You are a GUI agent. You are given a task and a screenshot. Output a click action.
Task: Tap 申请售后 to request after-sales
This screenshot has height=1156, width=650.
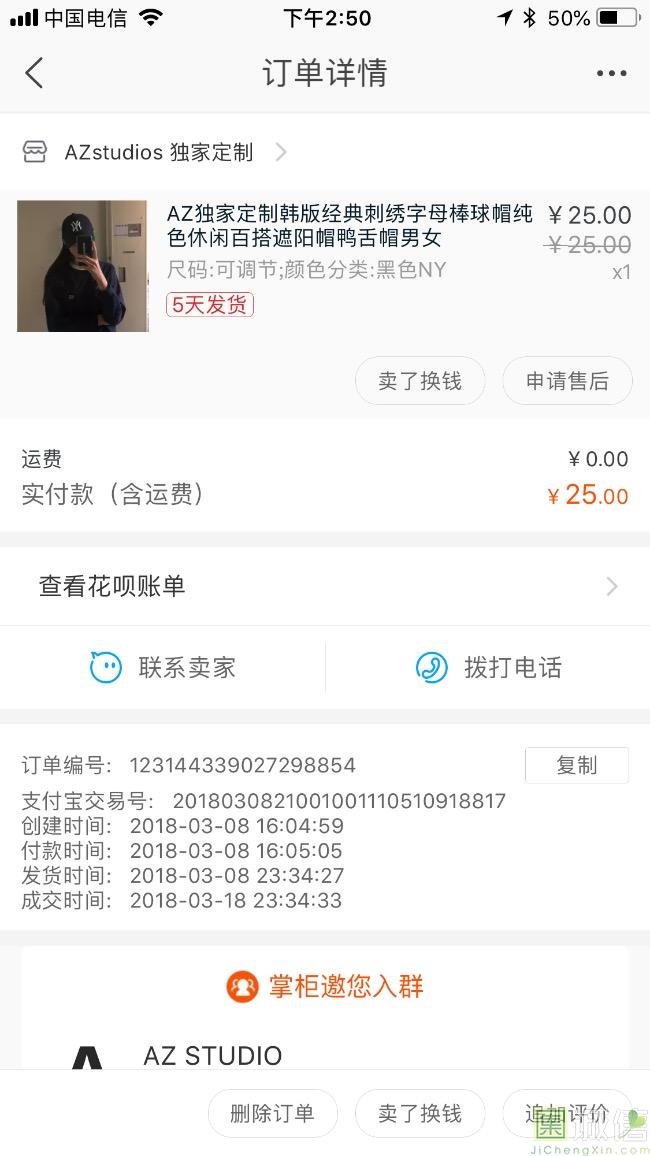(567, 381)
